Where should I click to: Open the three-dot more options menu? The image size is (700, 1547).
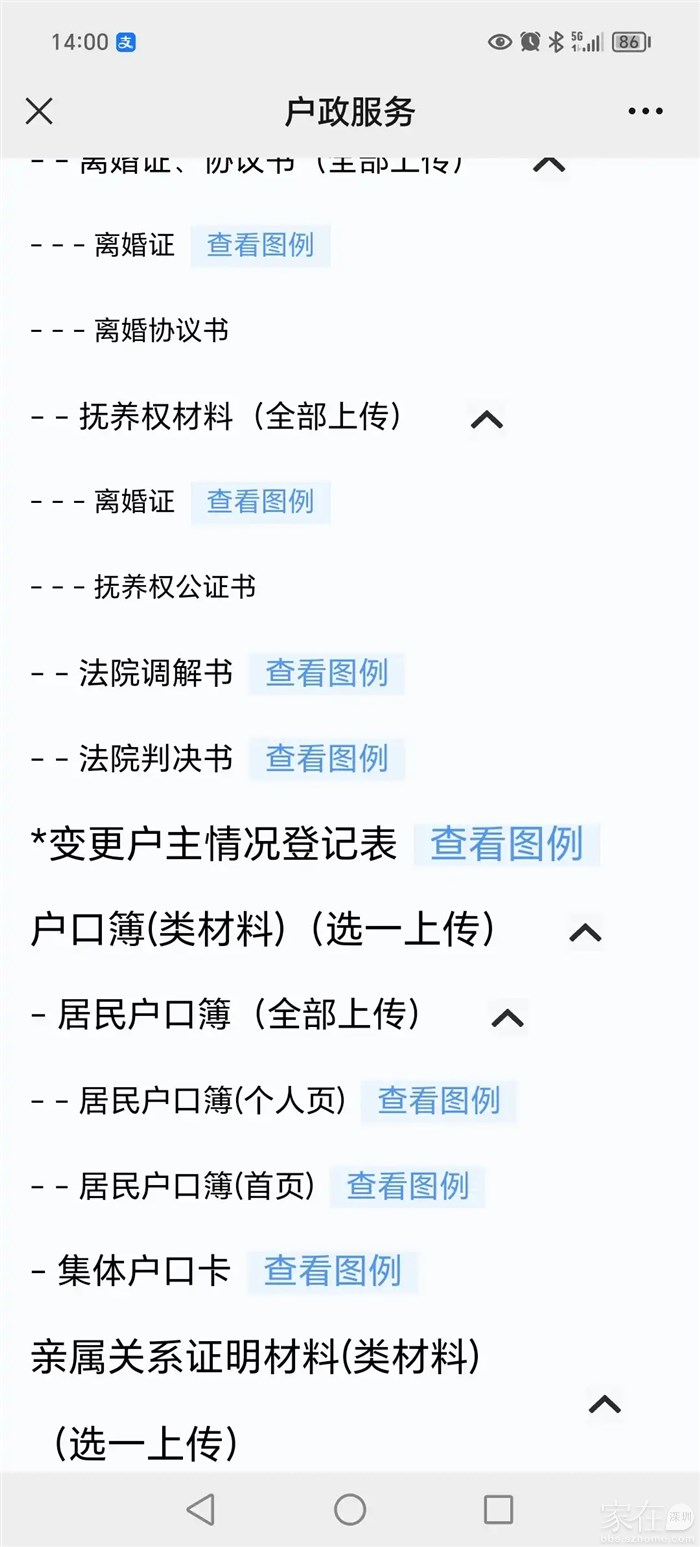click(x=645, y=111)
